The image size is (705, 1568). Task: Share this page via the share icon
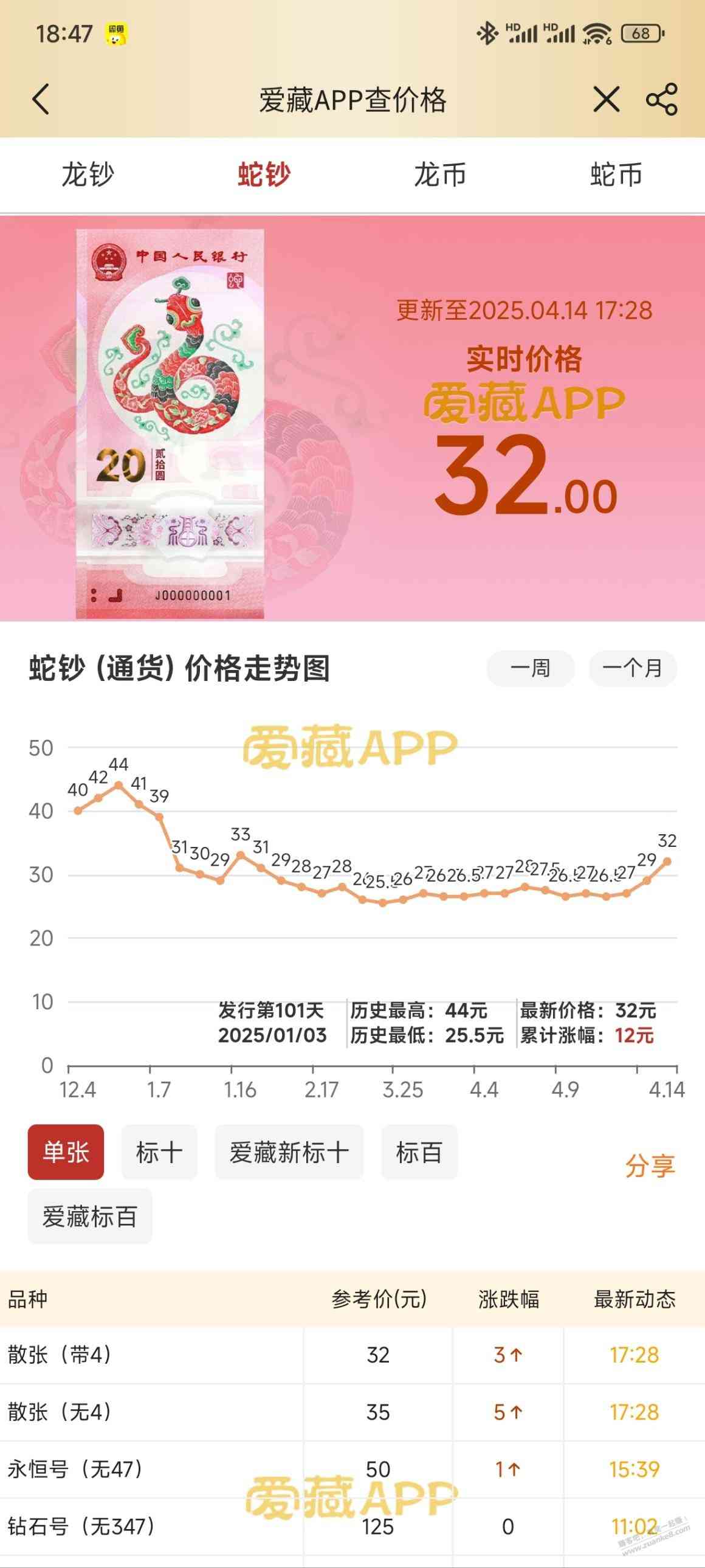(661, 99)
